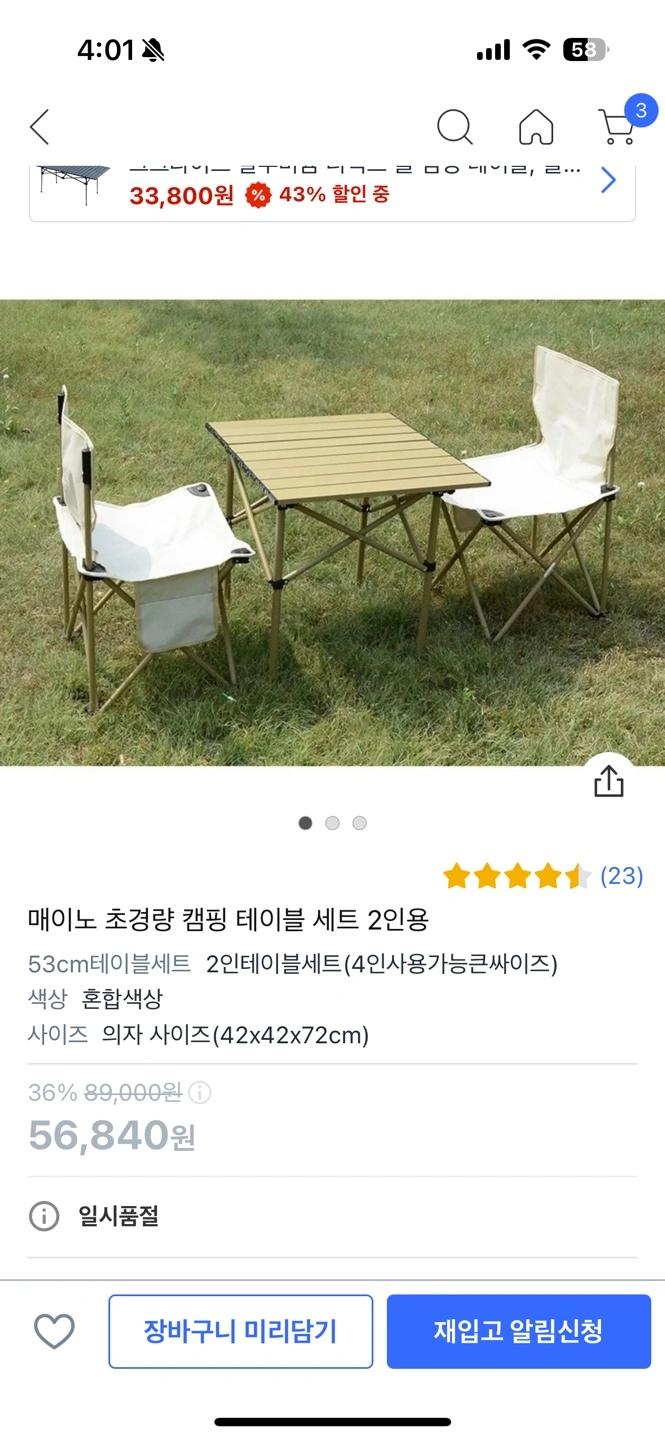Open the search icon in the header
Screen dimensions: 665x1440
455,127
